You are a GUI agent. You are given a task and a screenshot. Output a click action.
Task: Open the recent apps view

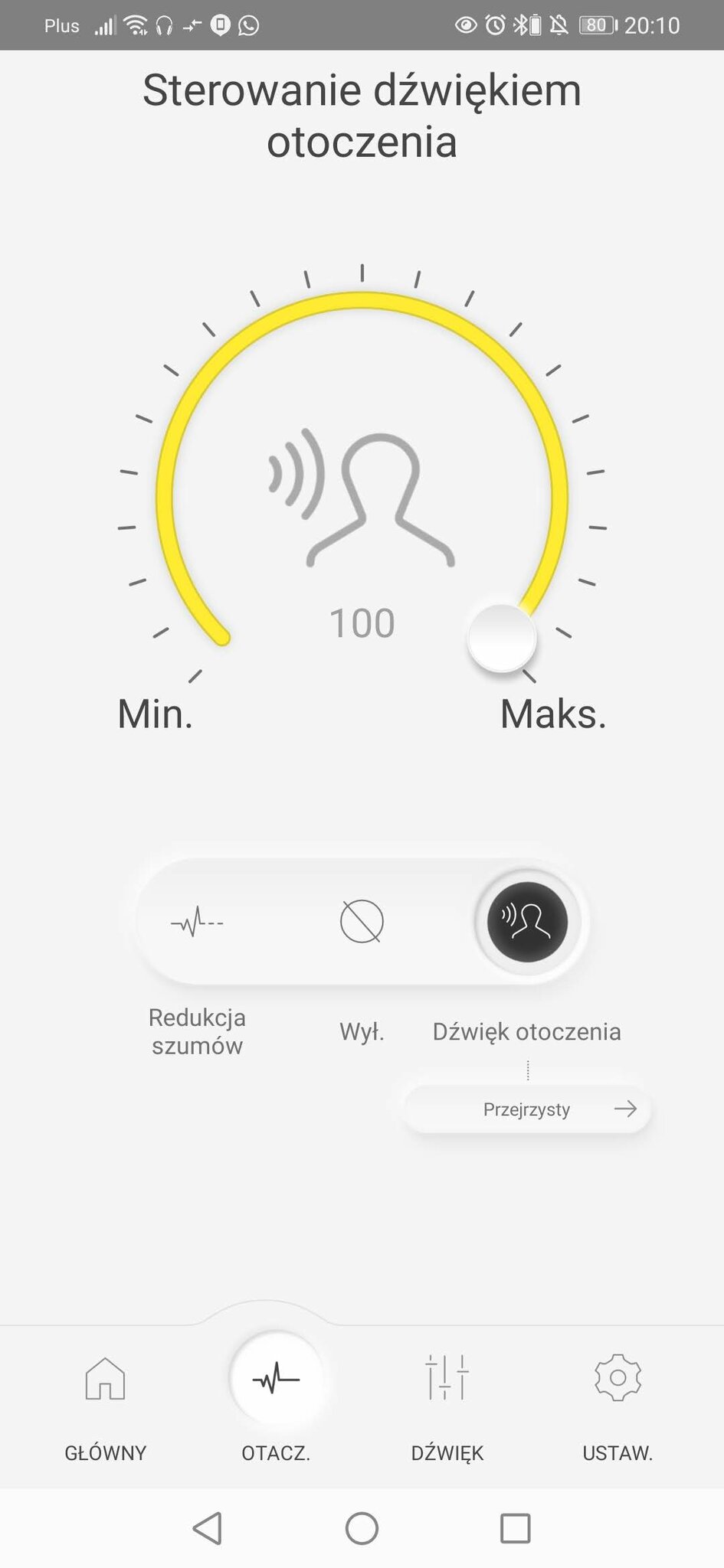click(516, 1528)
